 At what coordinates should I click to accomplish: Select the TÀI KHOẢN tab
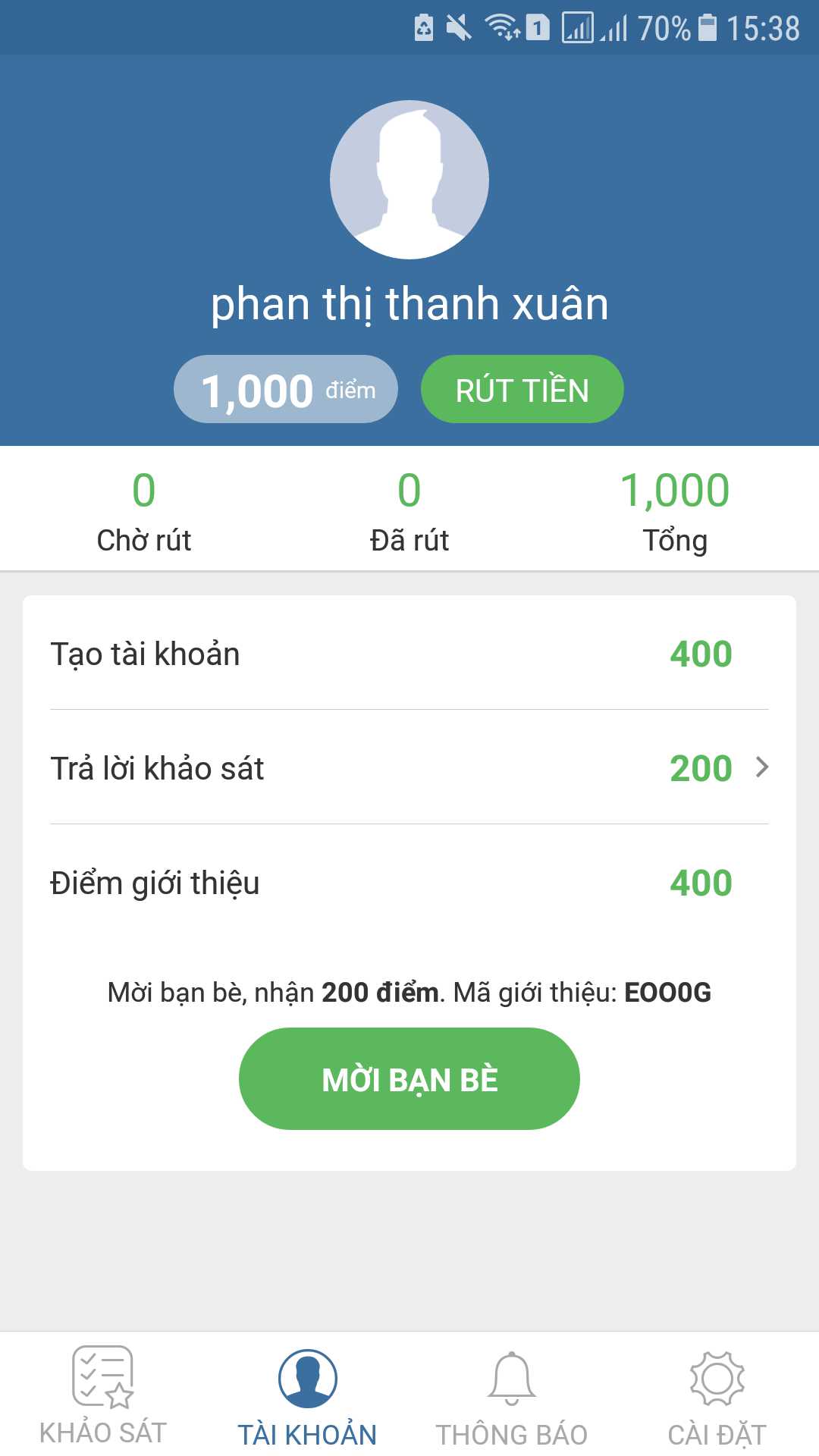[307, 1395]
